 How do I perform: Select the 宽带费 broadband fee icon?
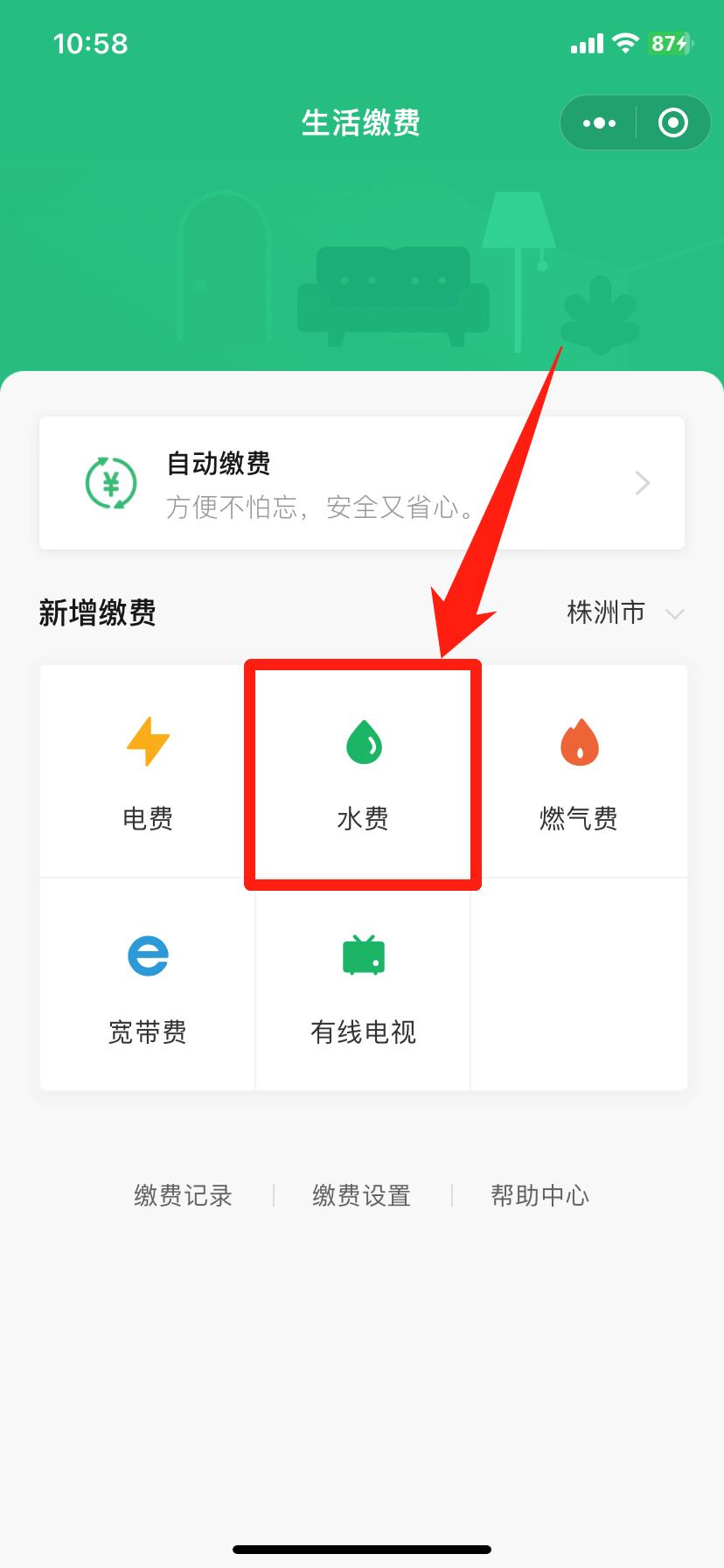tap(147, 954)
